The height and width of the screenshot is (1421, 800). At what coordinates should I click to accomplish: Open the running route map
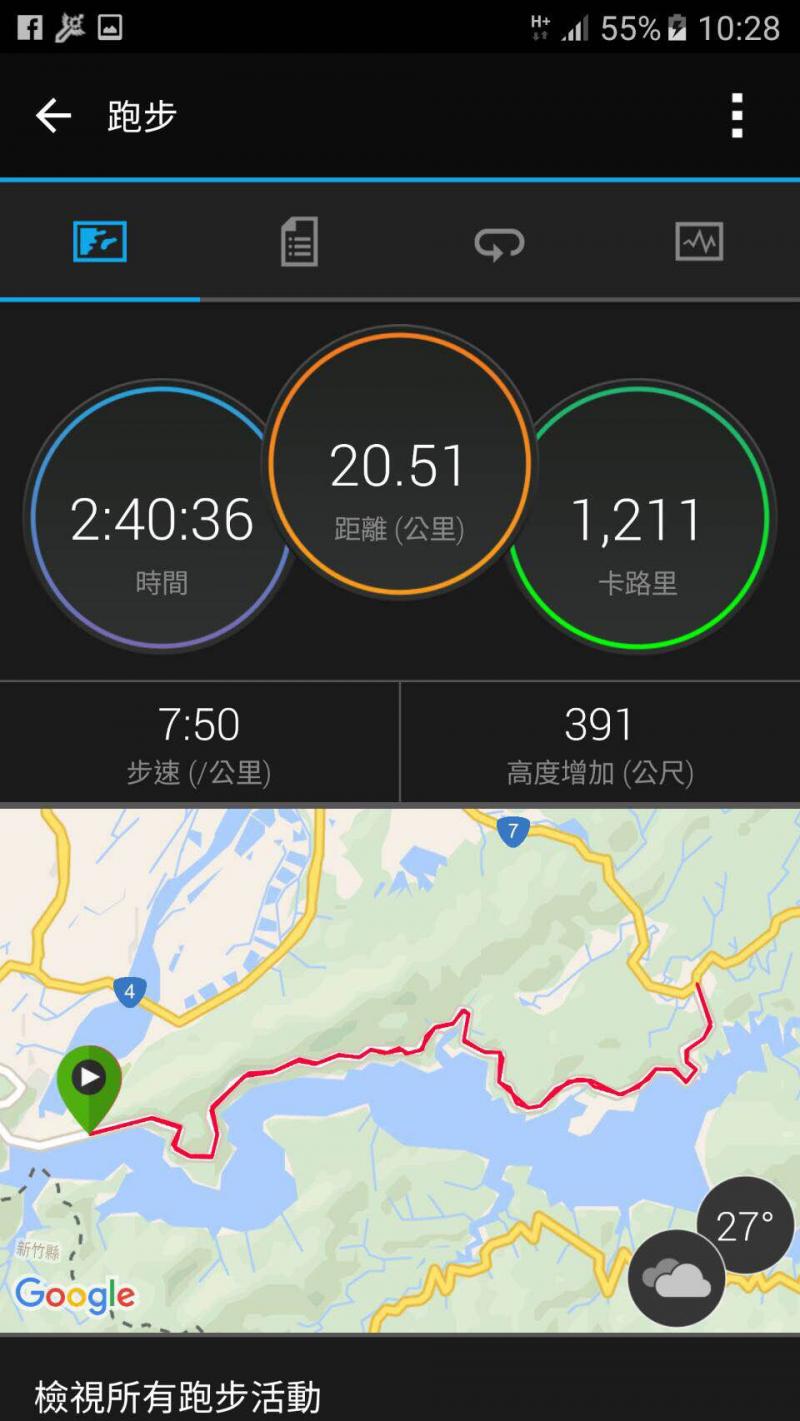coord(400,1000)
